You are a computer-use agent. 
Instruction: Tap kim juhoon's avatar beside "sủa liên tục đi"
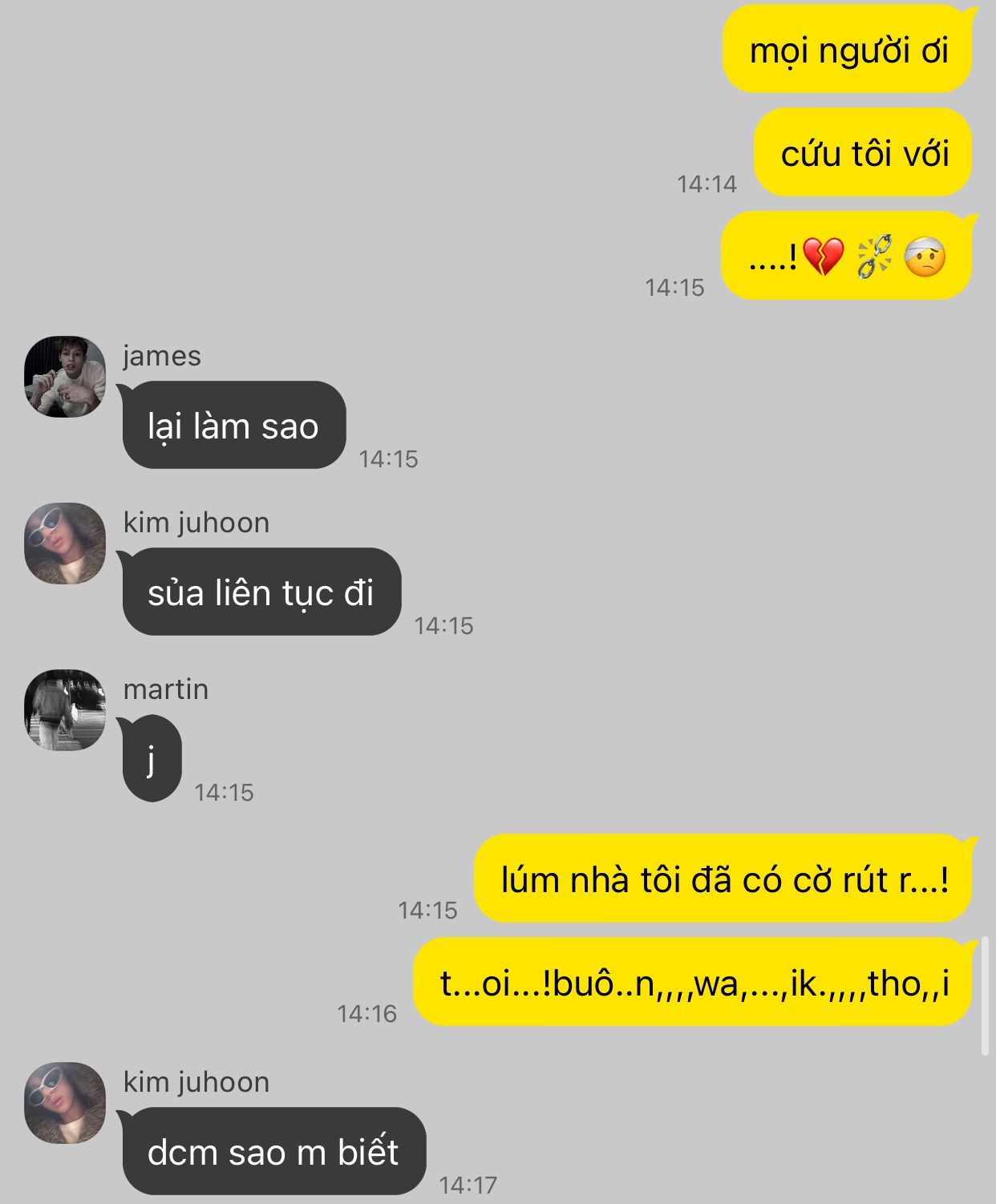point(65,543)
